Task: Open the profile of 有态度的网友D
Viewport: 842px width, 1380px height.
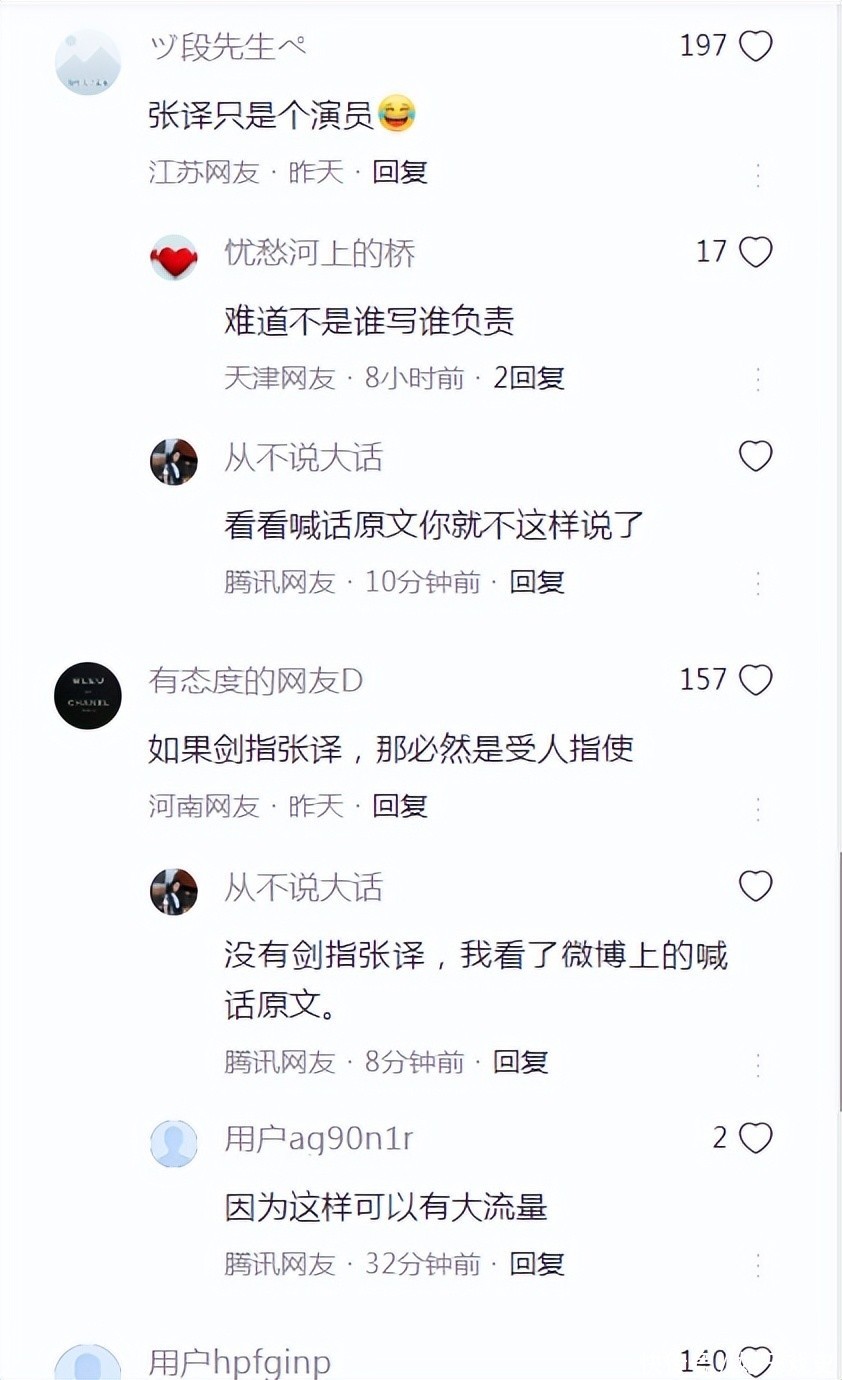Action: [87, 695]
